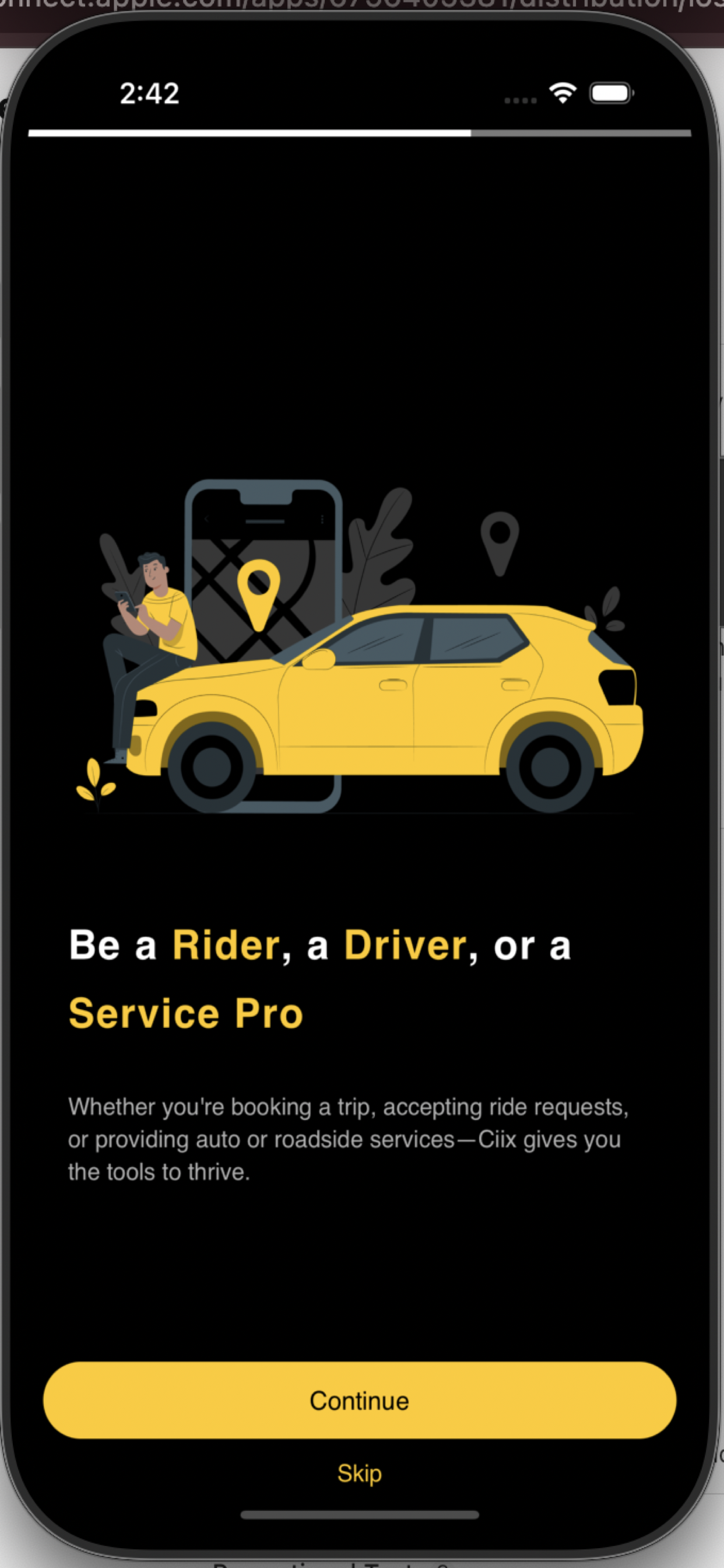Viewport: 724px width, 1568px height.
Task: Tap the highlighted word Rider
Action: point(224,943)
